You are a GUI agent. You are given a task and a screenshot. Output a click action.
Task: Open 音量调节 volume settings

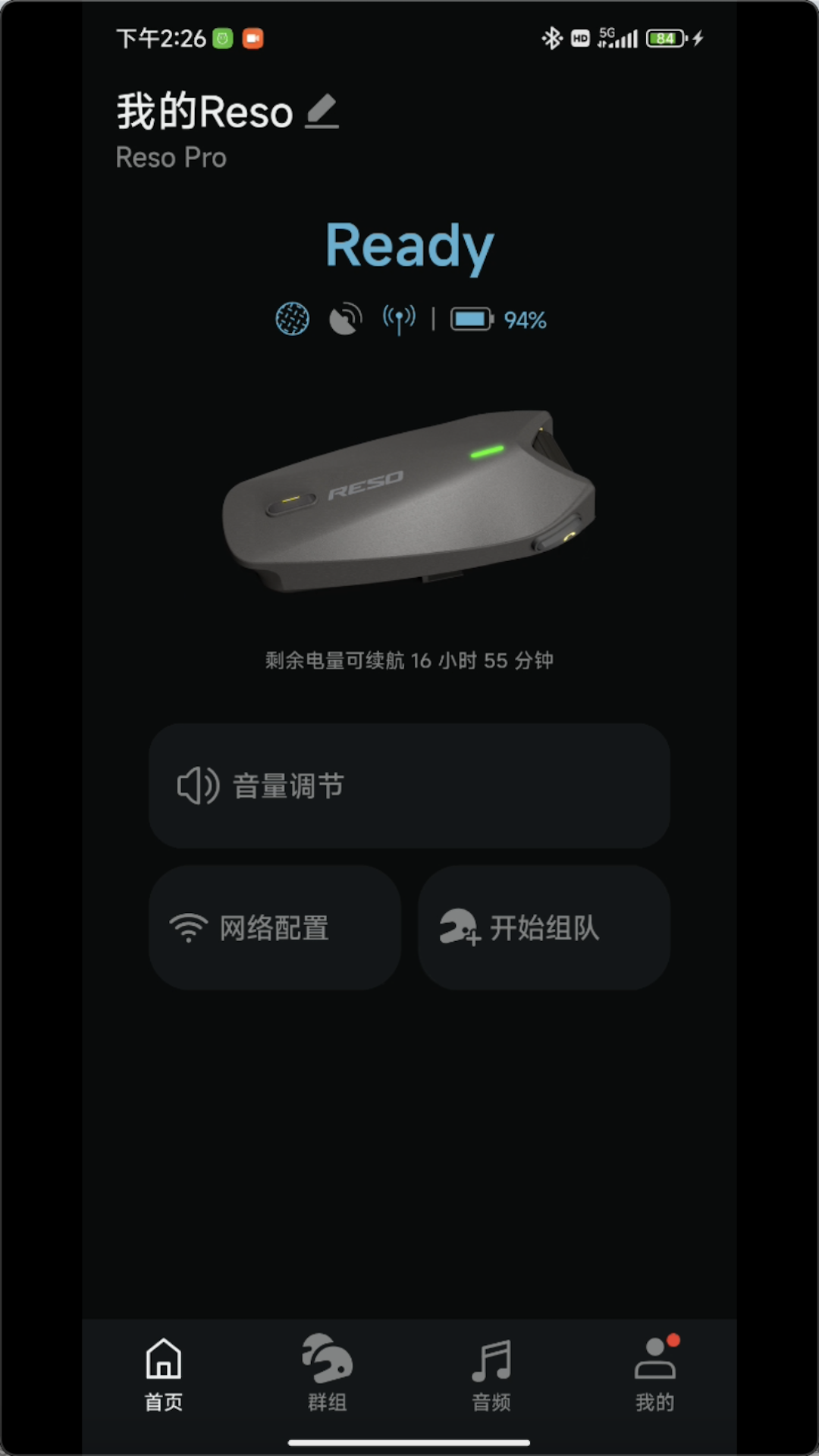click(x=409, y=786)
